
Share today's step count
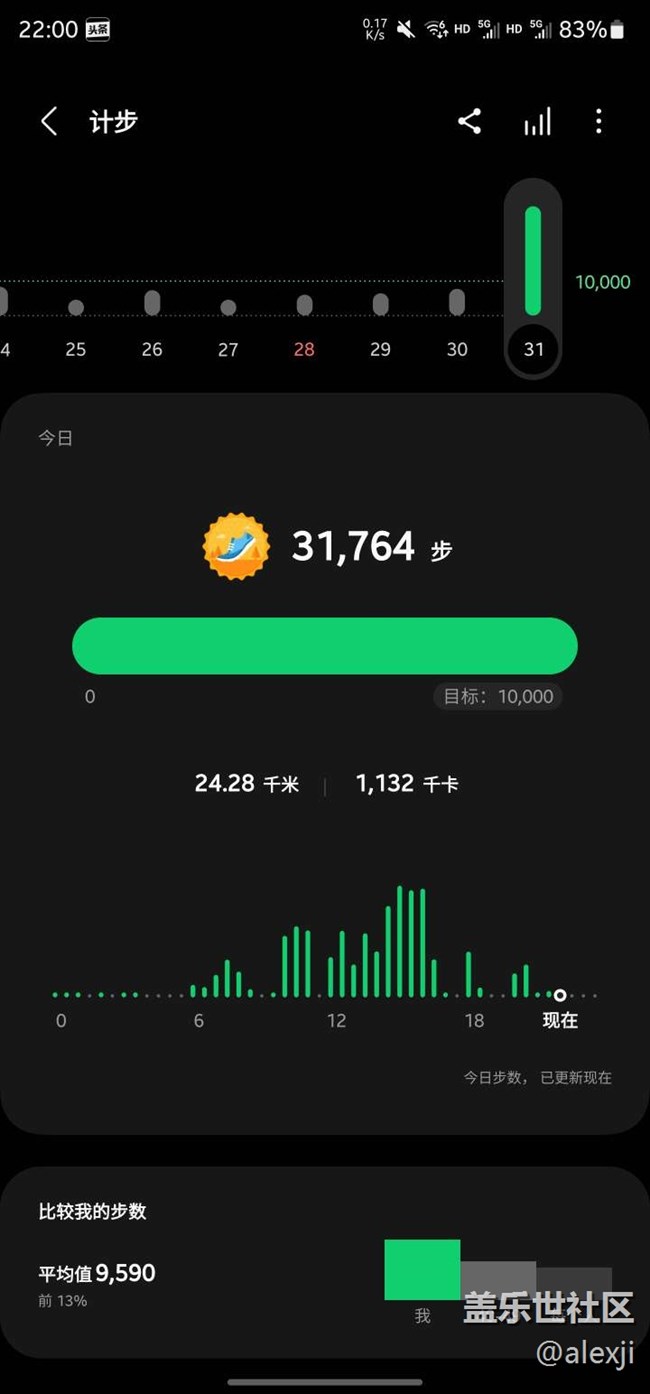point(469,122)
